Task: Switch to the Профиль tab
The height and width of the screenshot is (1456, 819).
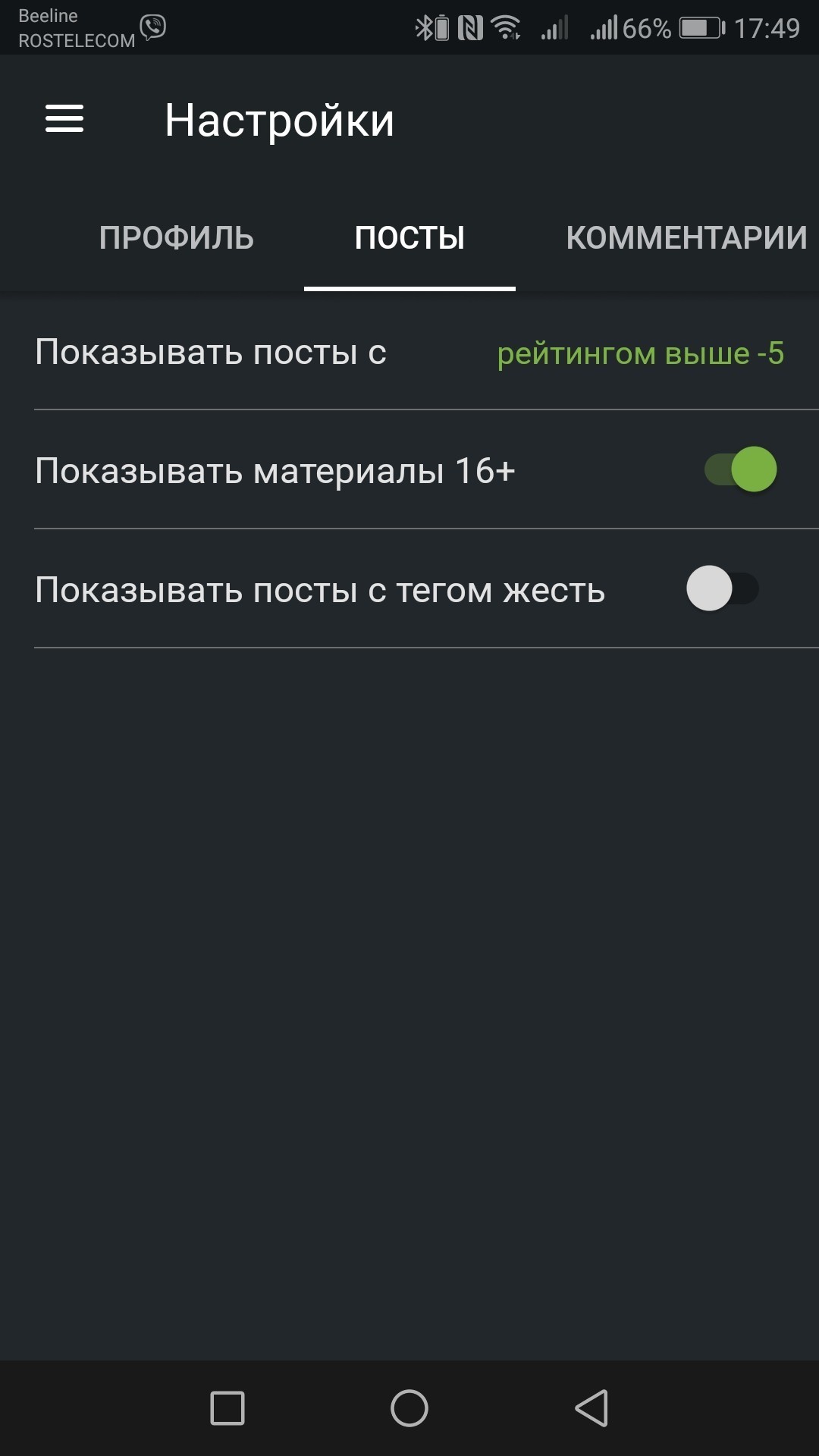Action: coord(176,238)
